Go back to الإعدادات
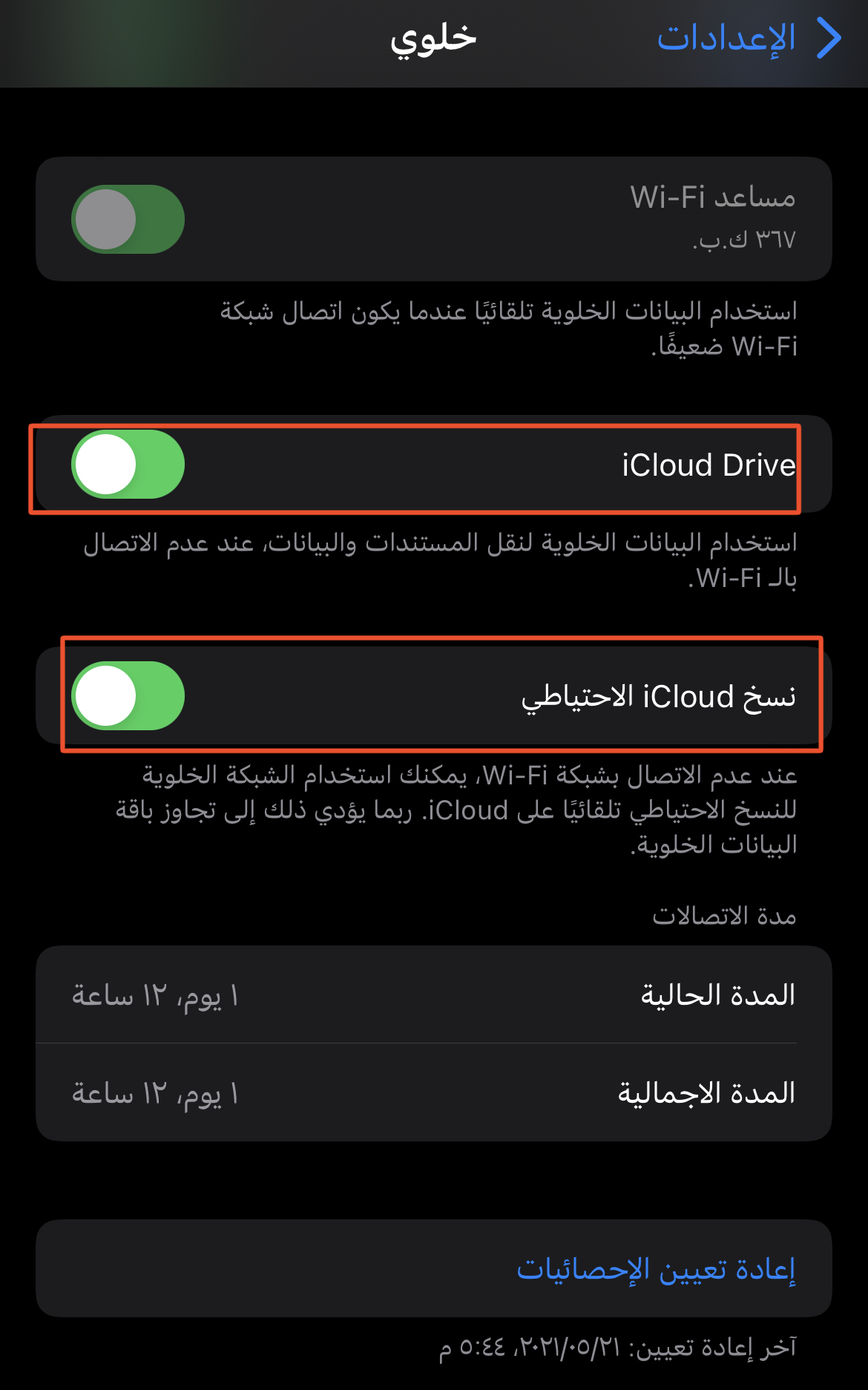The image size is (868, 1390). tap(749, 39)
